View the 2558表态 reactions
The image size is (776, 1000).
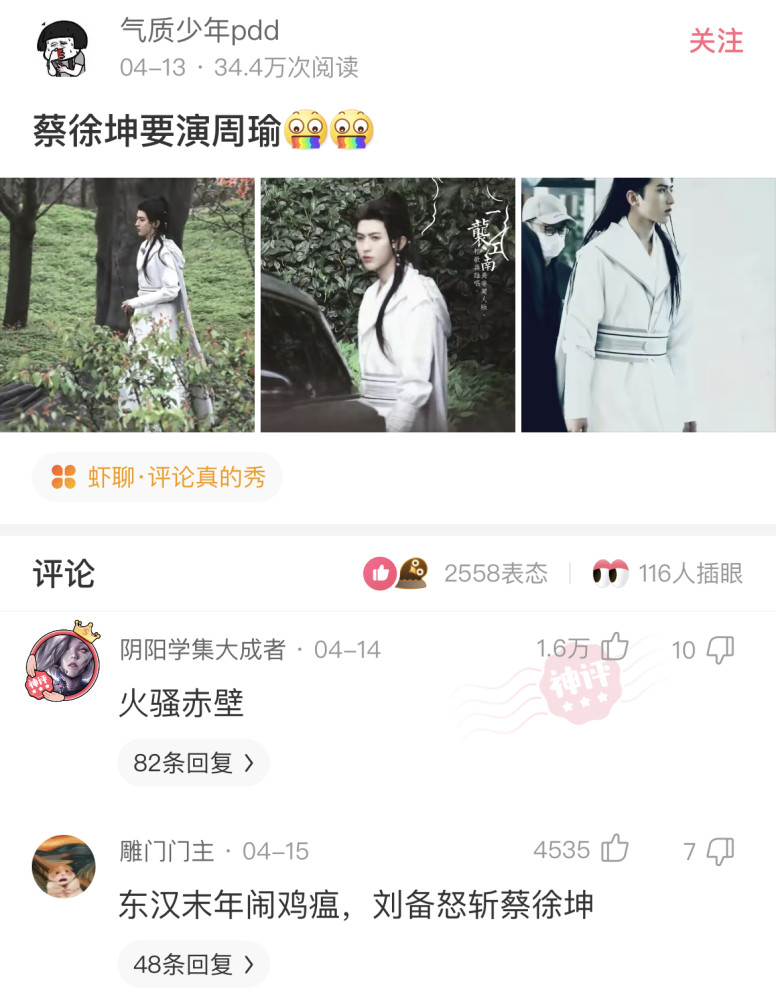[456, 573]
